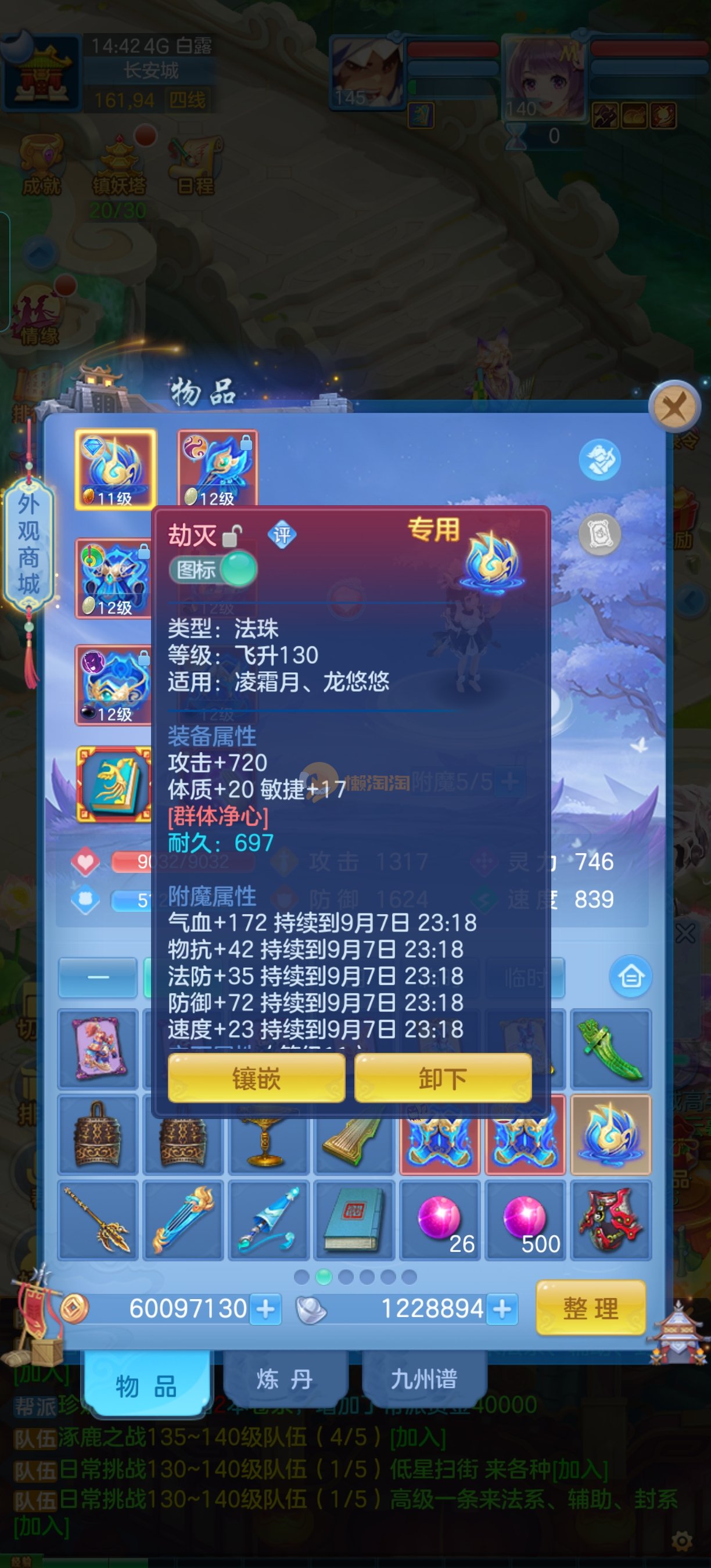Add silver ingots with the plus button
The height and width of the screenshot is (1568, 711).
(x=502, y=1308)
